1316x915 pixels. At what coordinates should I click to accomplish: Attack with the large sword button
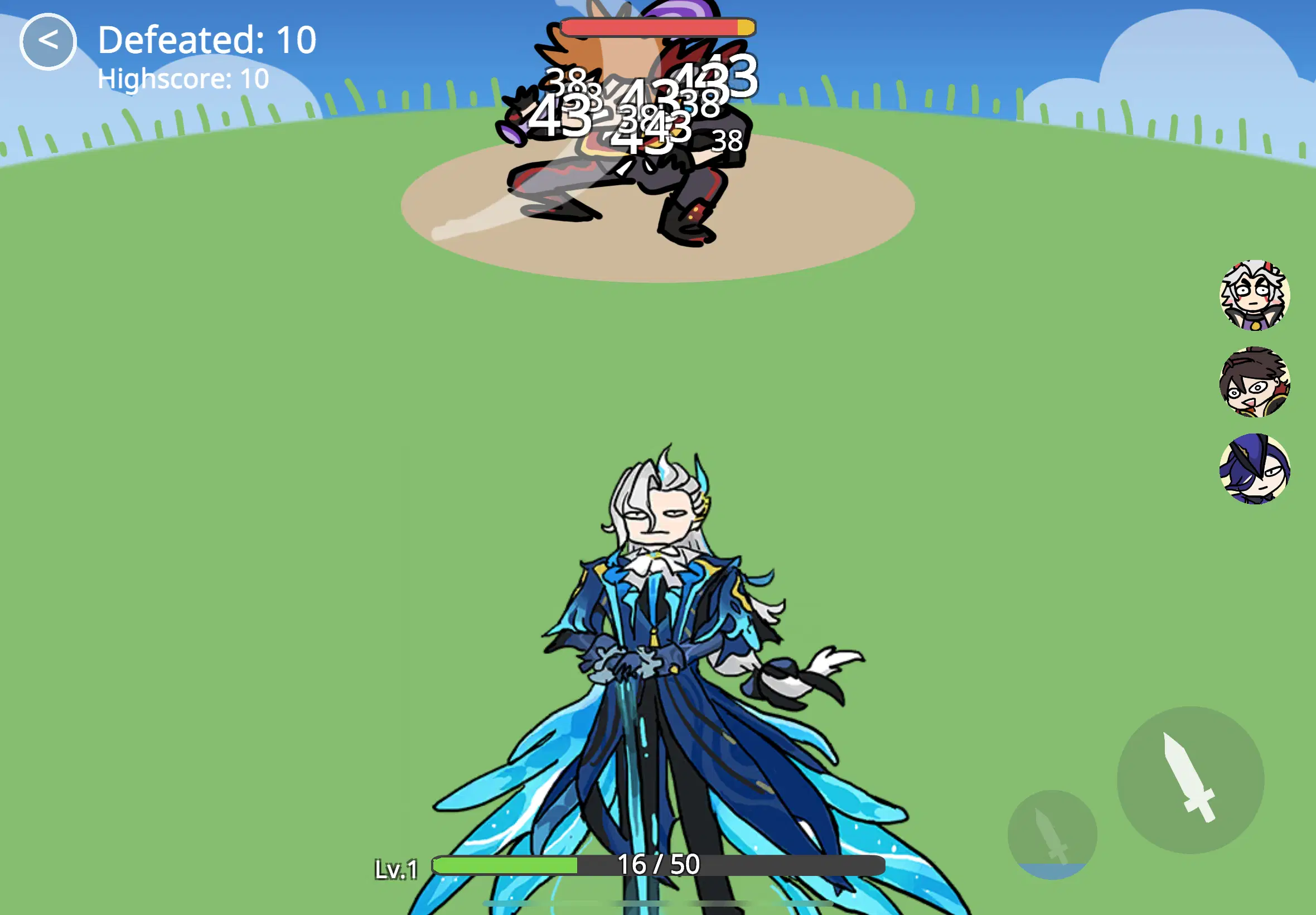coord(1190,779)
